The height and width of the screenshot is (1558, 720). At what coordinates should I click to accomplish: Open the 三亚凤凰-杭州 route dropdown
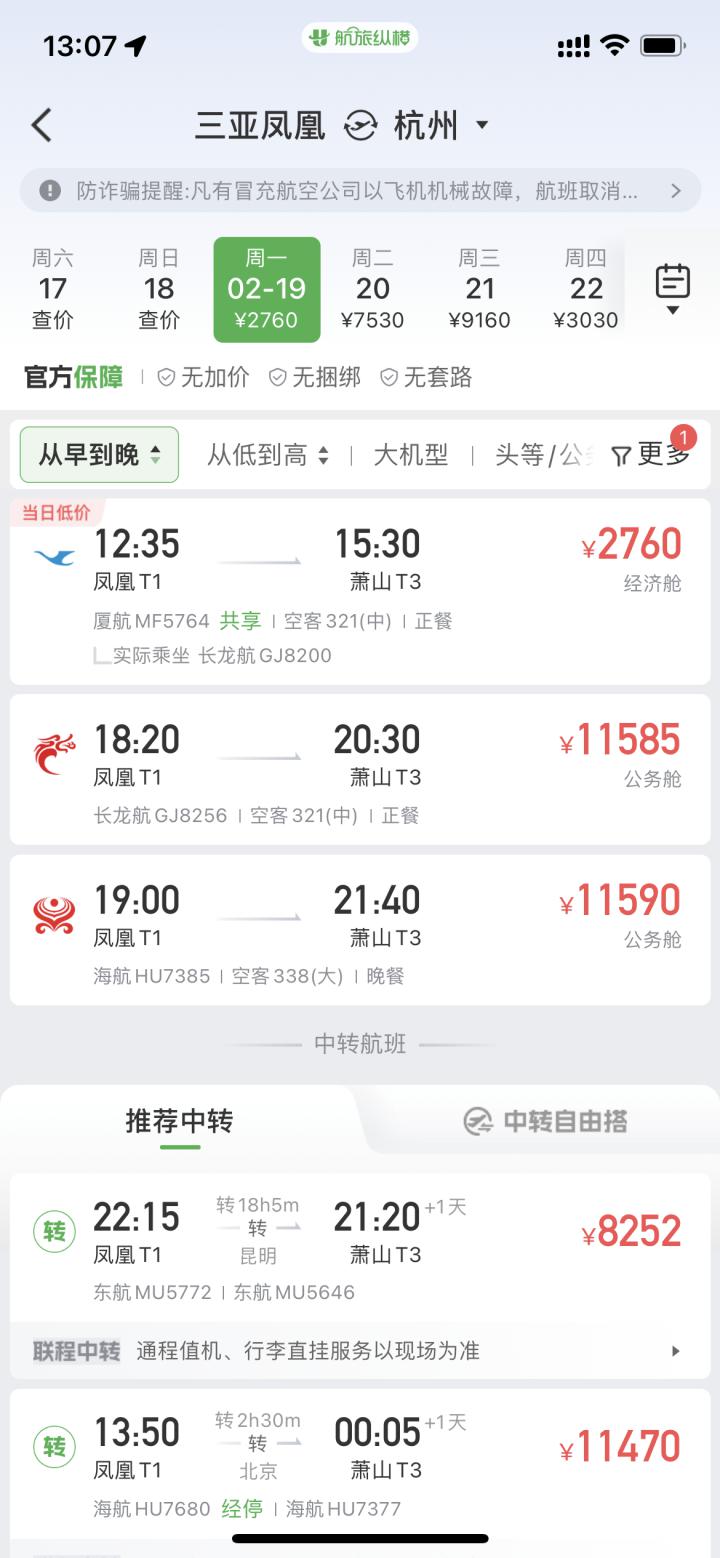[482, 126]
